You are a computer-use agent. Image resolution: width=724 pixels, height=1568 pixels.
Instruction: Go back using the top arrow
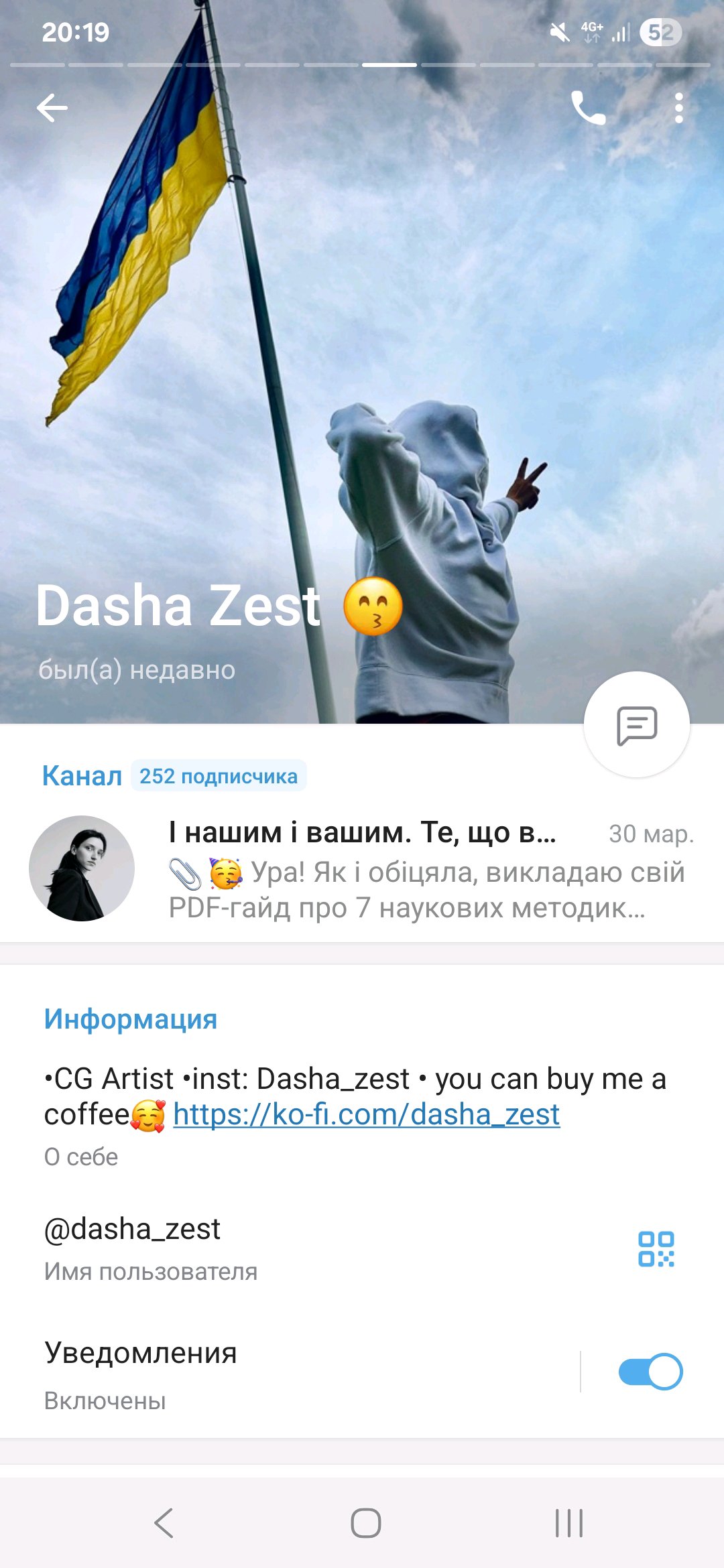click(52, 108)
